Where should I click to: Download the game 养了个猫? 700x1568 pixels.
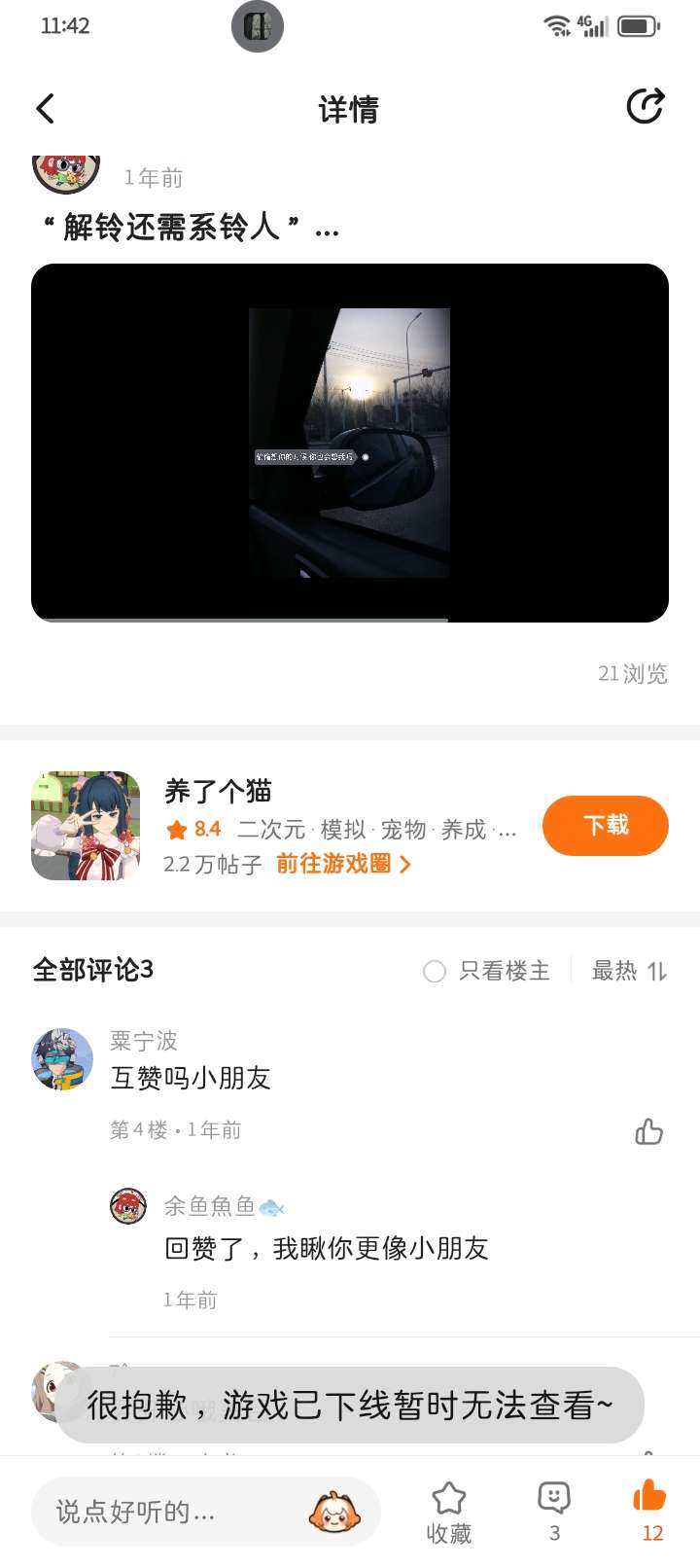pyautogui.click(x=605, y=826)
